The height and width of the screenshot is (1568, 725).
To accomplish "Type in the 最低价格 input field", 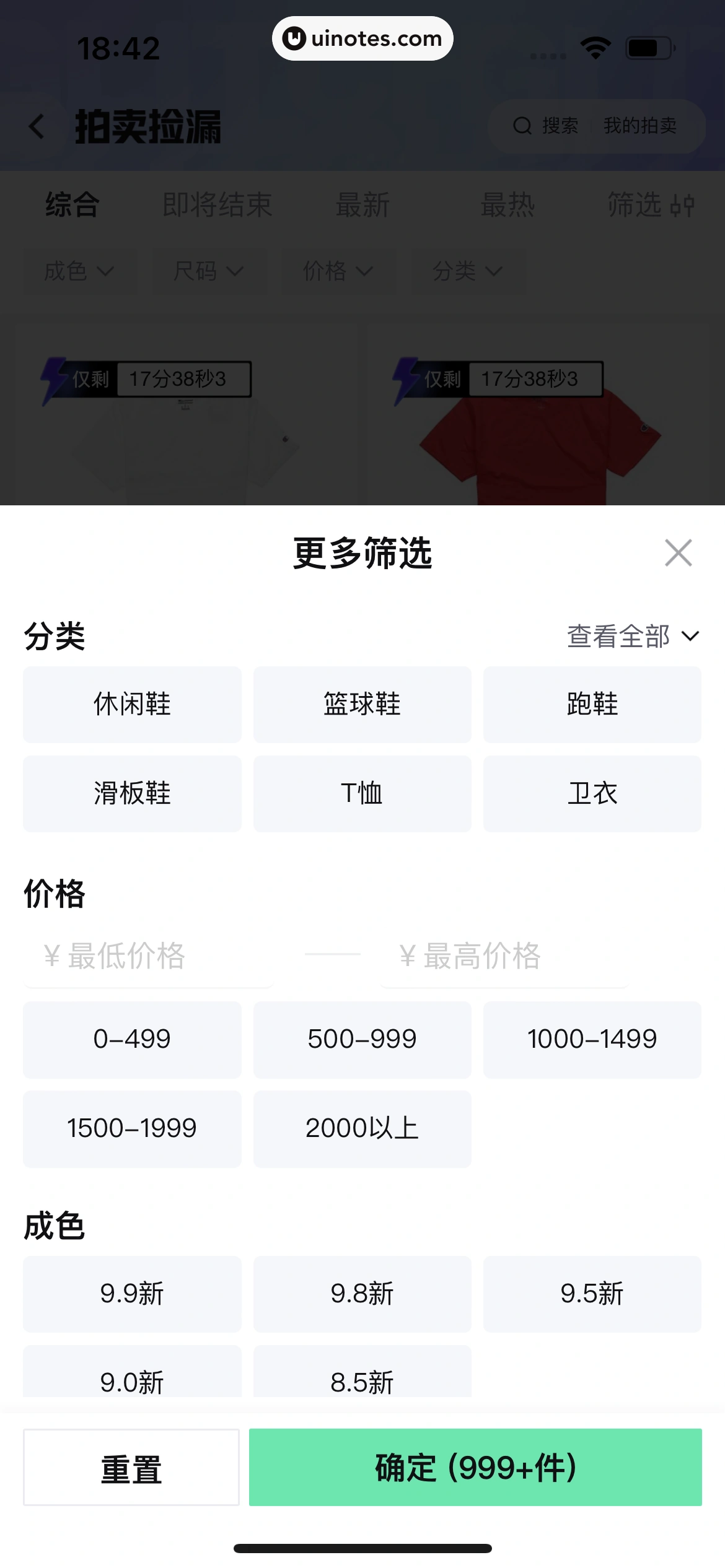I will (149, 957).
